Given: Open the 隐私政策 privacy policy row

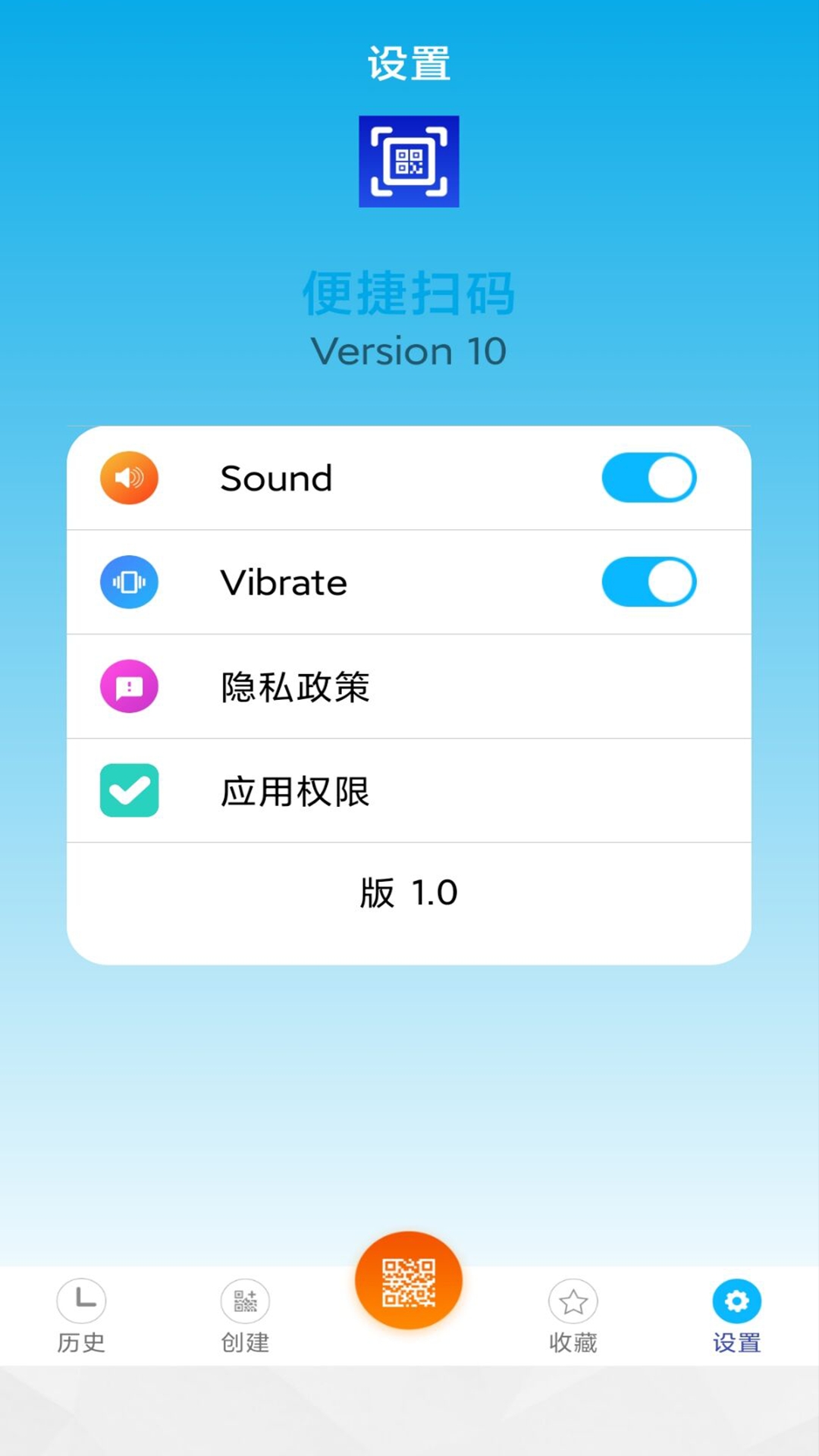Looking at the screenshot, I should tap(409, 686).
